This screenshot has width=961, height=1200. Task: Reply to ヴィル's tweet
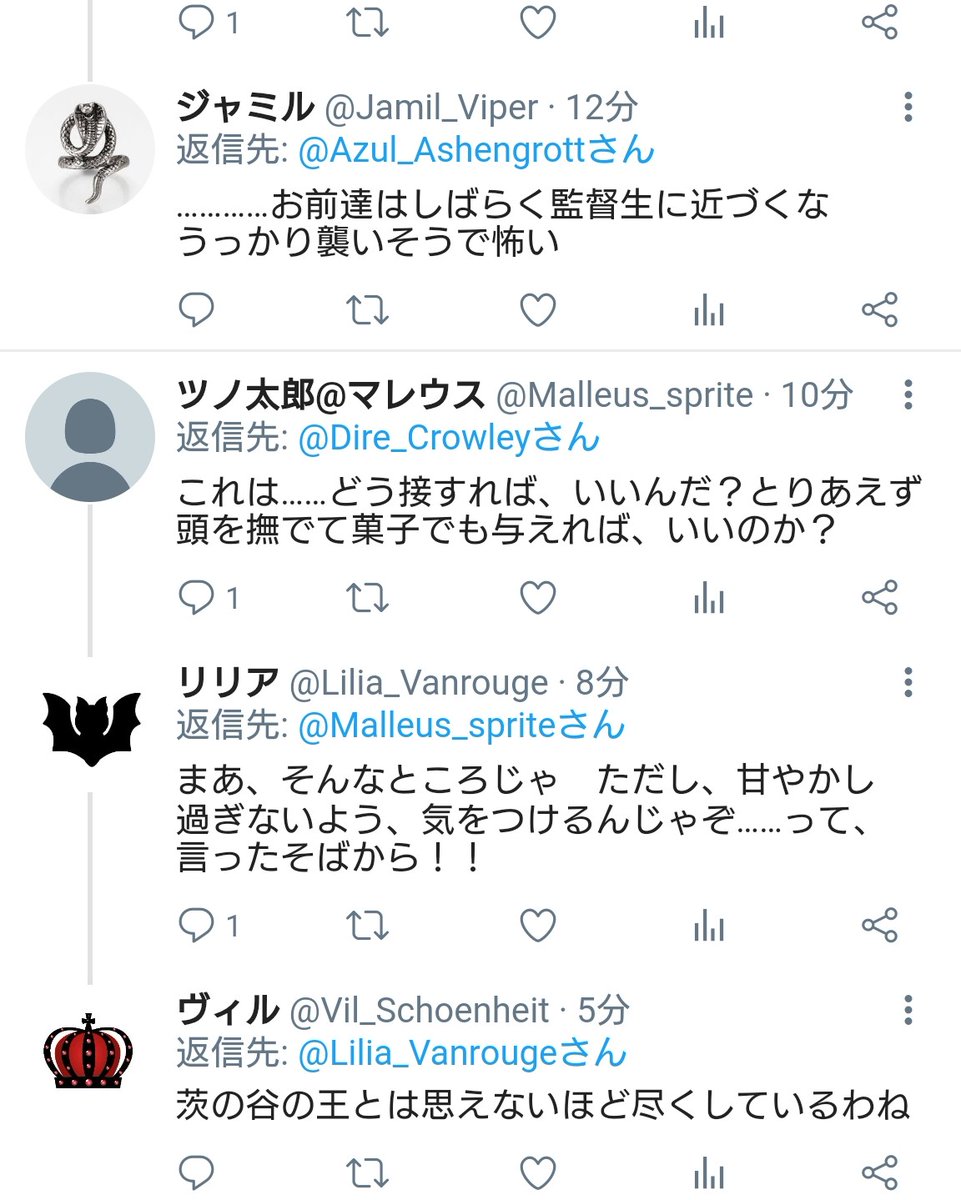[196, 1172]
